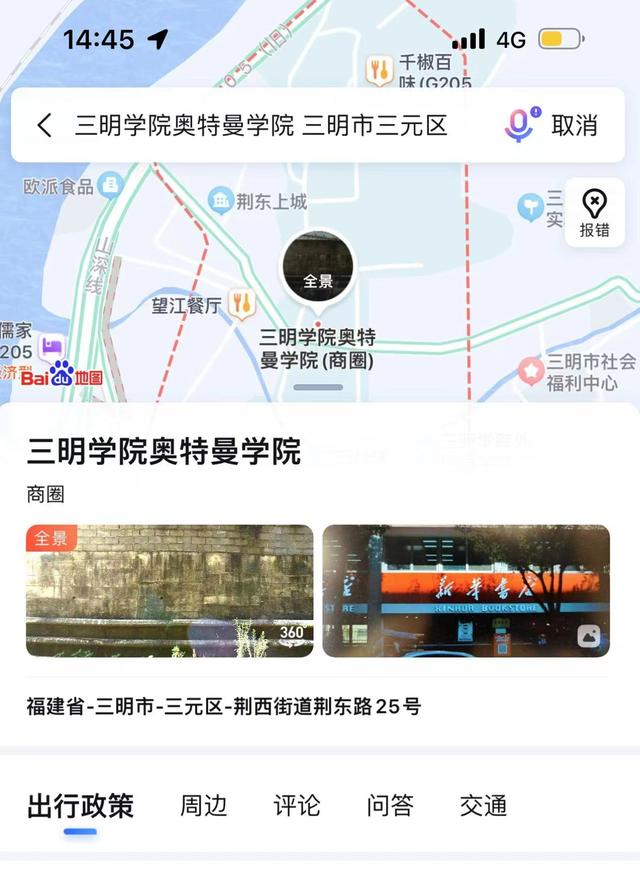
Task: Tap the 望江餐厅 restaurant marker on map
Action: pos(241,303)
